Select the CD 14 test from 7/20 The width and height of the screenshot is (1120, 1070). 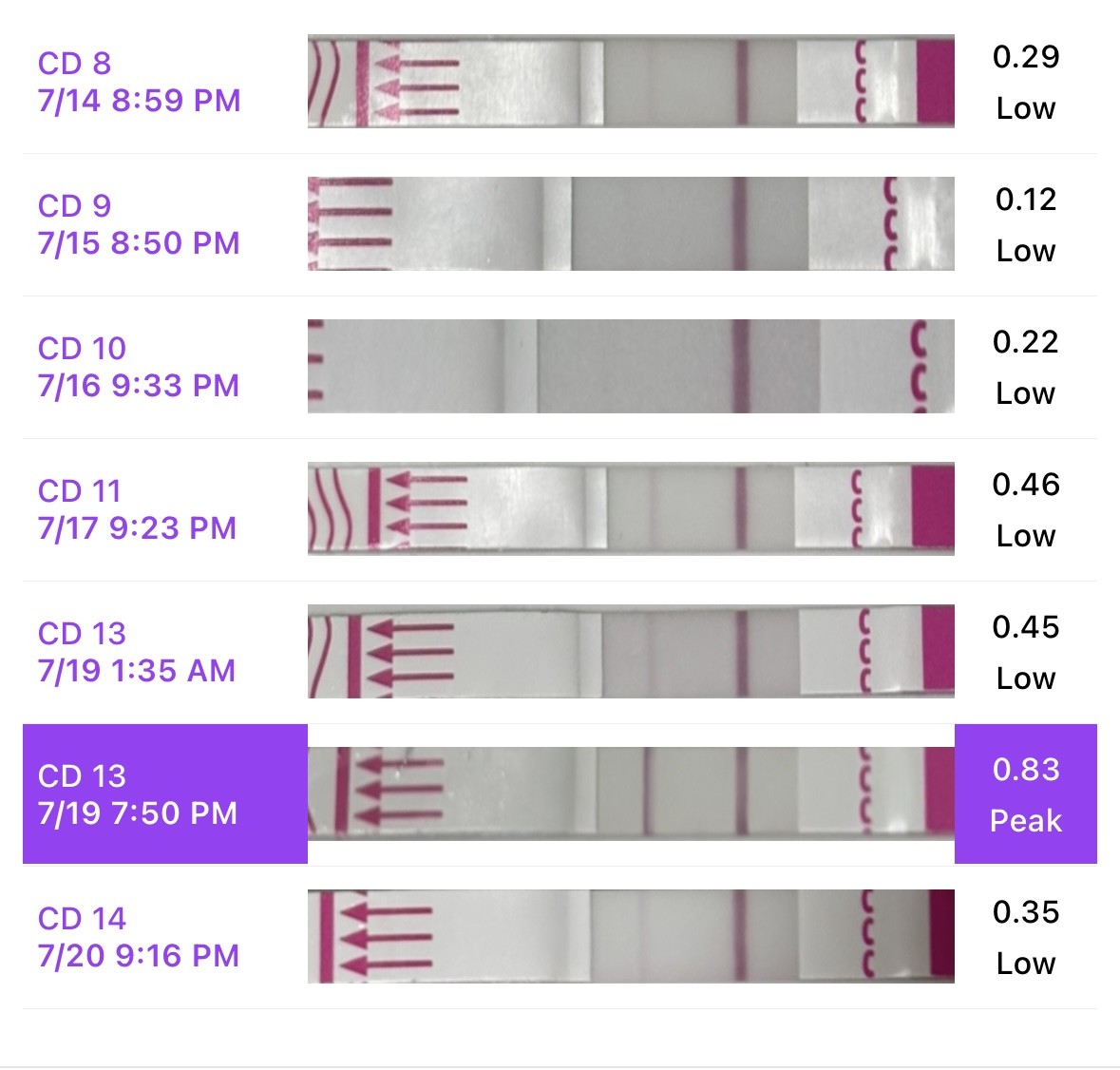139,938
